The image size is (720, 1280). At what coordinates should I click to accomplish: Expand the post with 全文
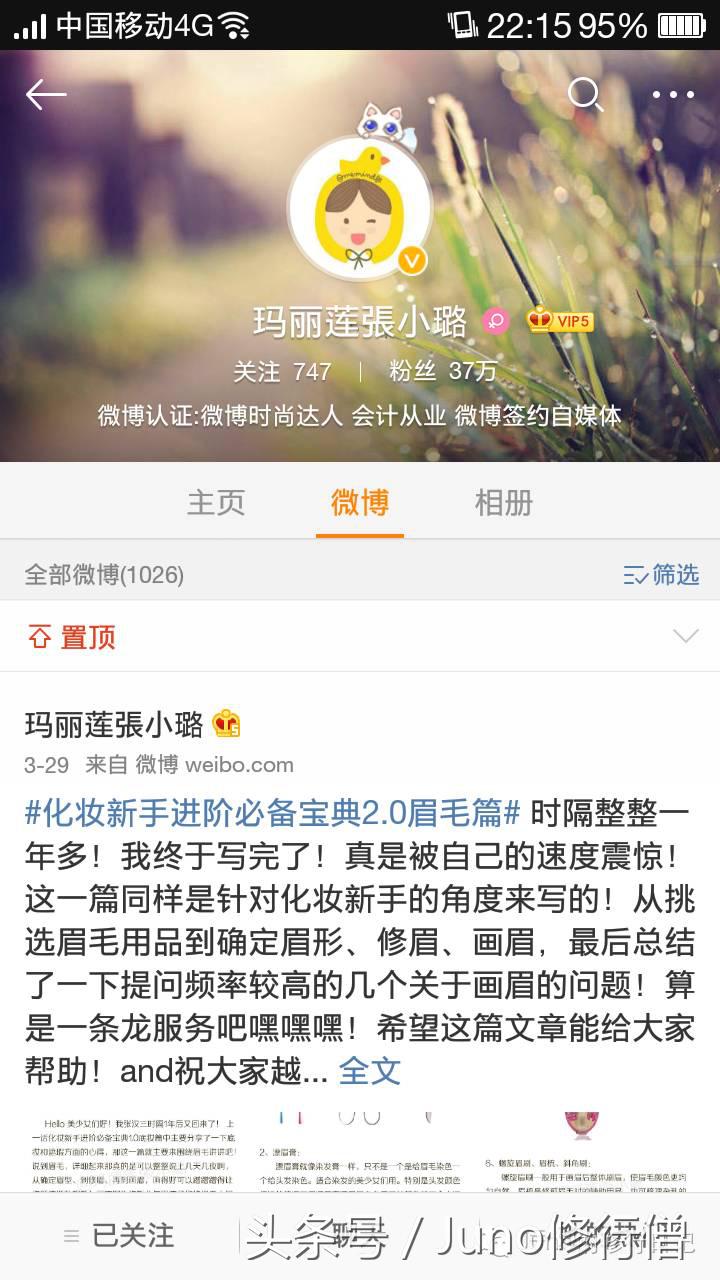[x=370, y=1071]
